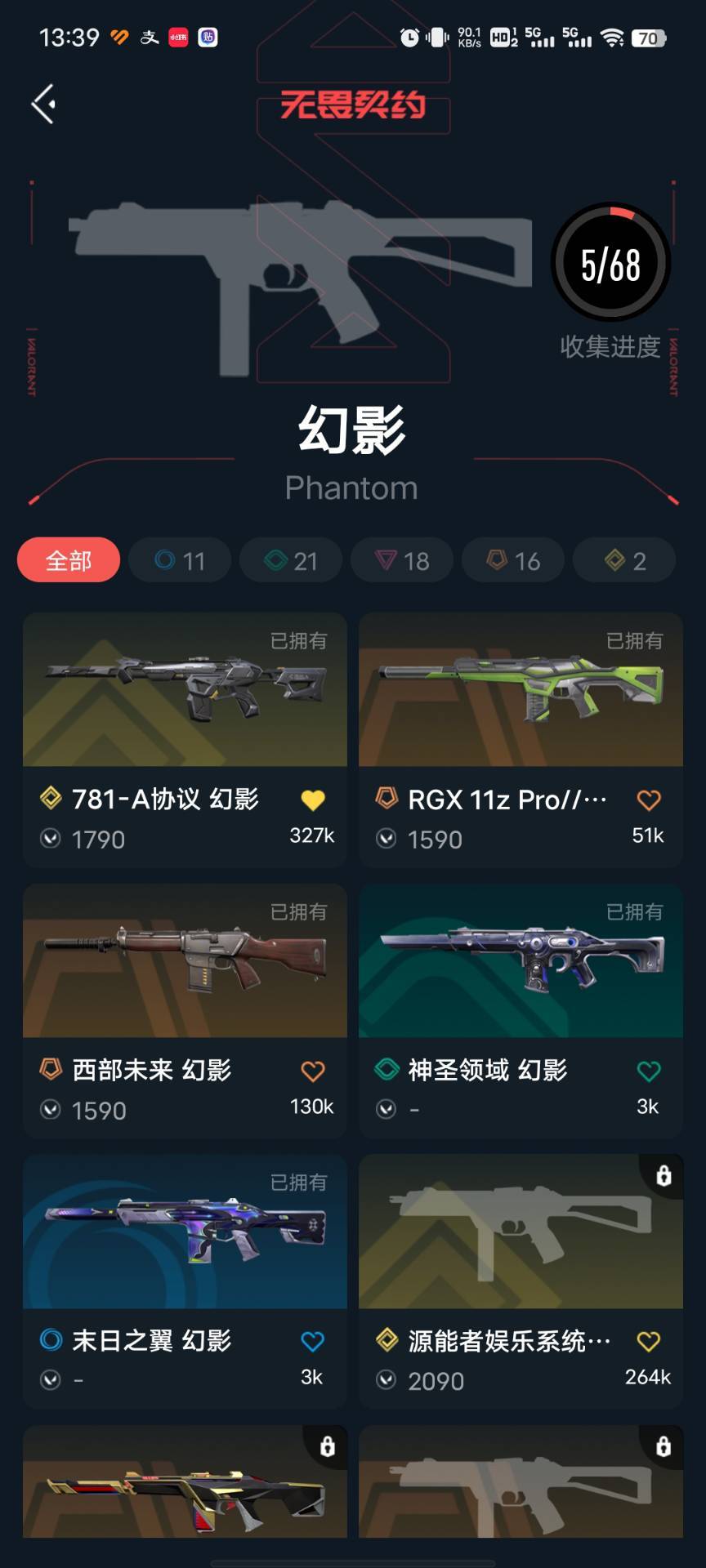Like the 源能者娱乐系统 skin
Screen dimensions: 706x1568
tap(649, 1342)
